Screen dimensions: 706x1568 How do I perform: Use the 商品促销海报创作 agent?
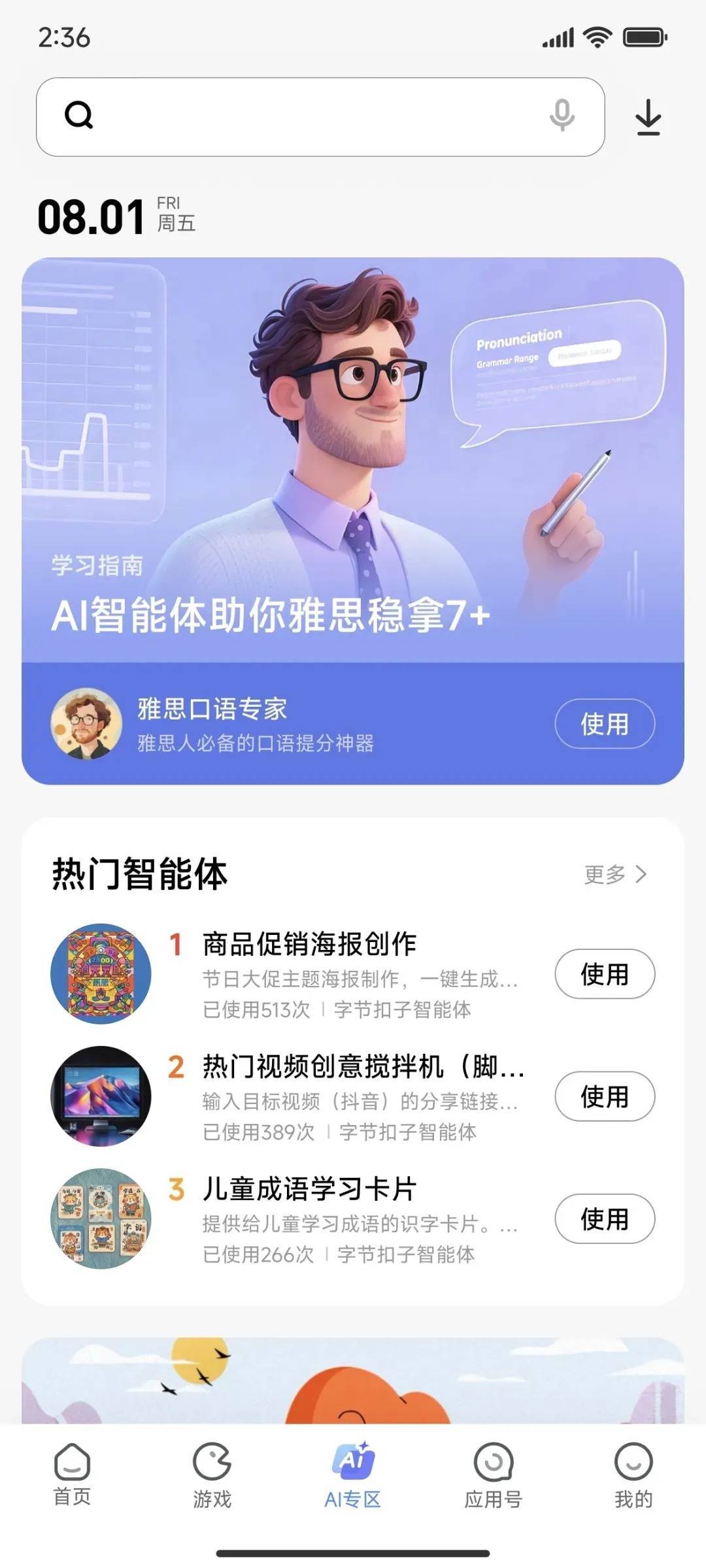coord(604,974)
